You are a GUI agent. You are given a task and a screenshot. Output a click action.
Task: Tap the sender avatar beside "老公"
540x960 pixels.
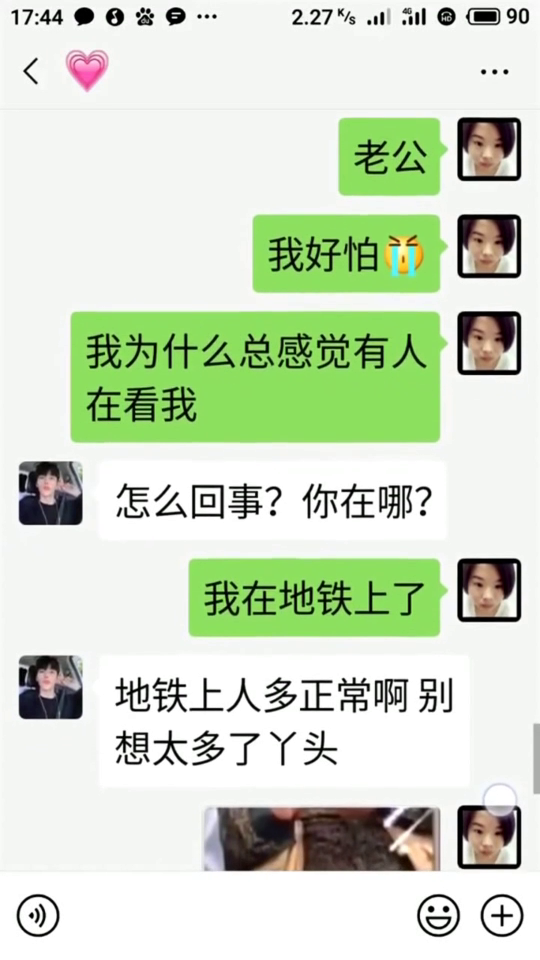pos(489,149)
